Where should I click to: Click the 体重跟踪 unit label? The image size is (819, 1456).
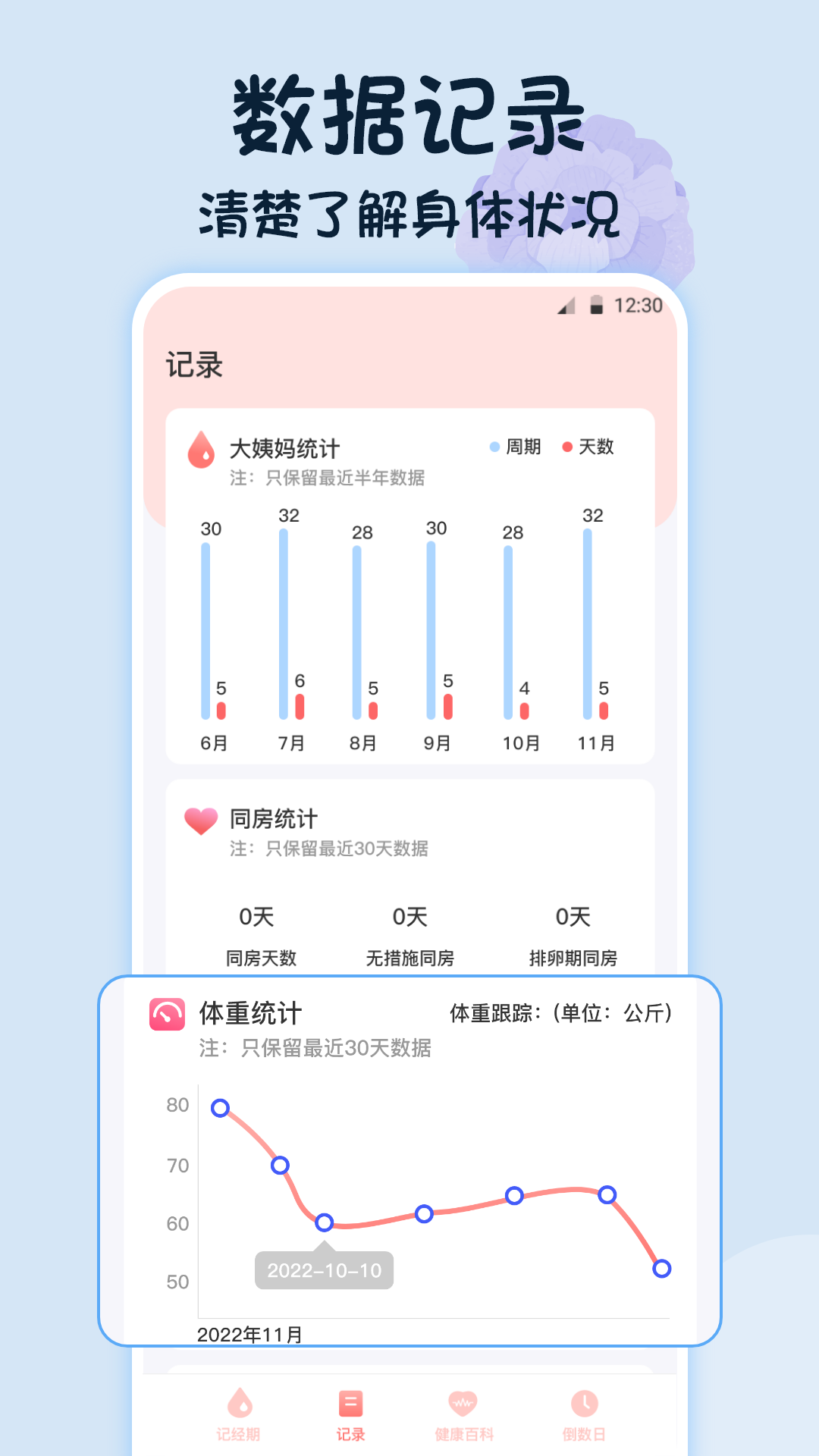pos(564,1009)
